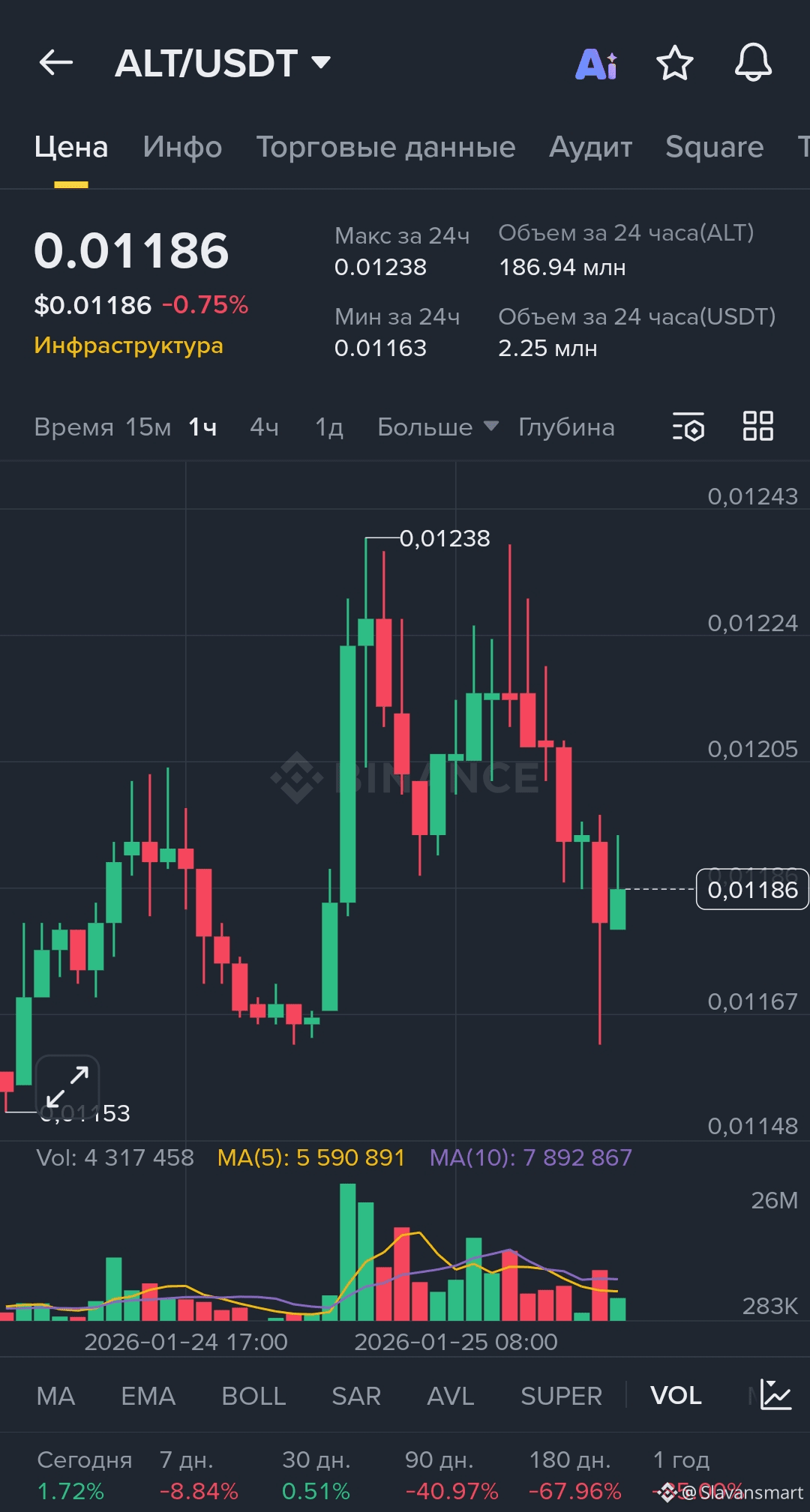
Task: Switch to the Аудит tab
Action: 590,147
